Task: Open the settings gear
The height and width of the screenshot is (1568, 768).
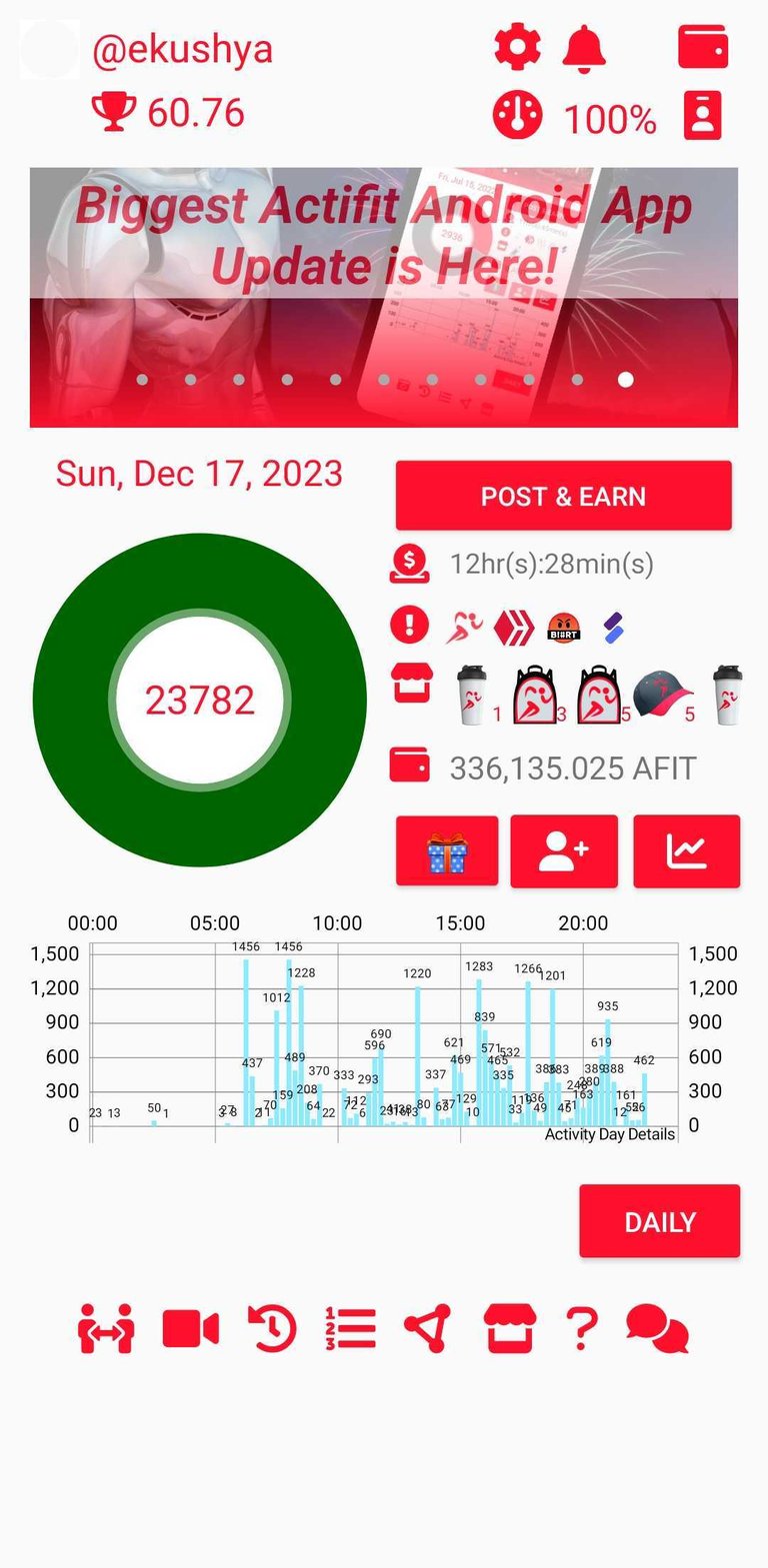Action: pos(518,47)
